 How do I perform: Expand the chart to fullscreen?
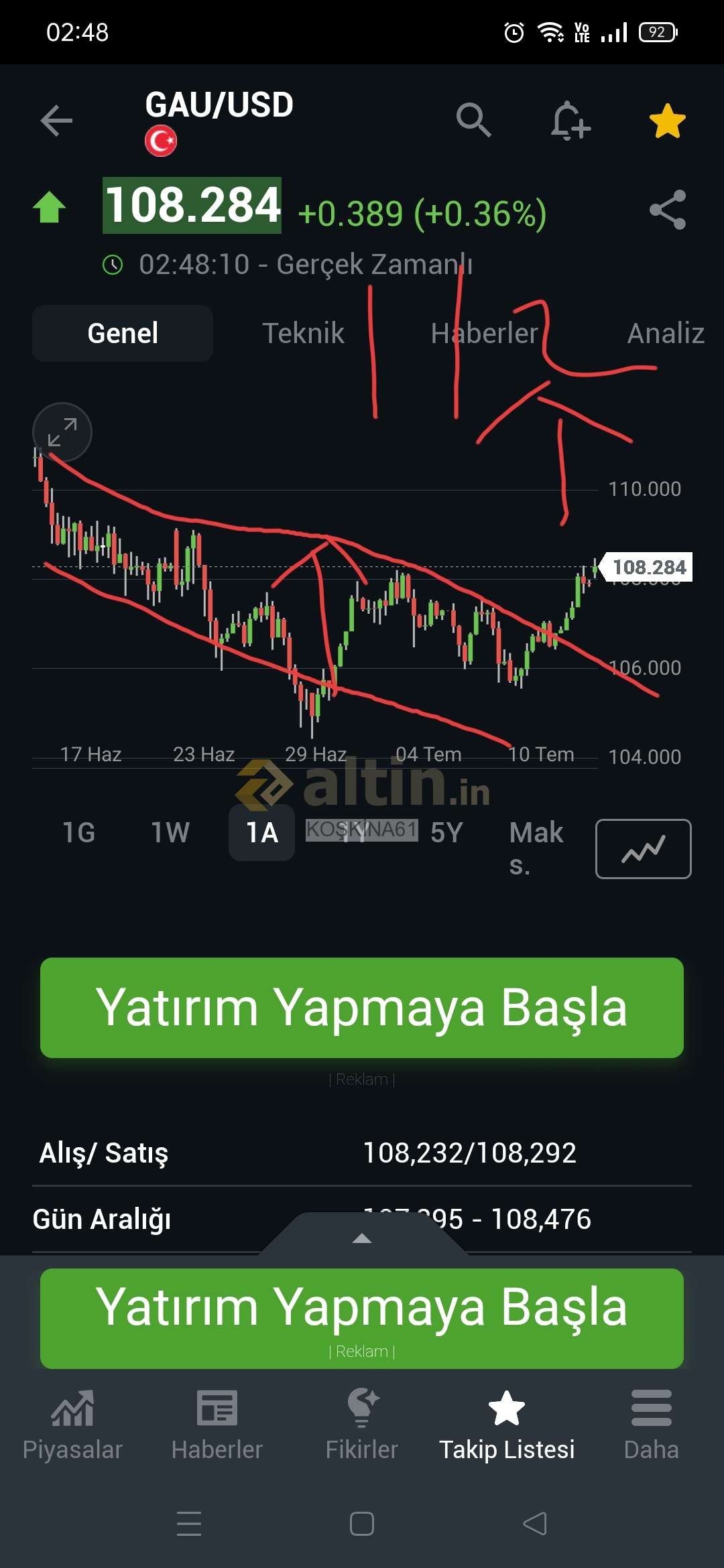click(62, 432)
